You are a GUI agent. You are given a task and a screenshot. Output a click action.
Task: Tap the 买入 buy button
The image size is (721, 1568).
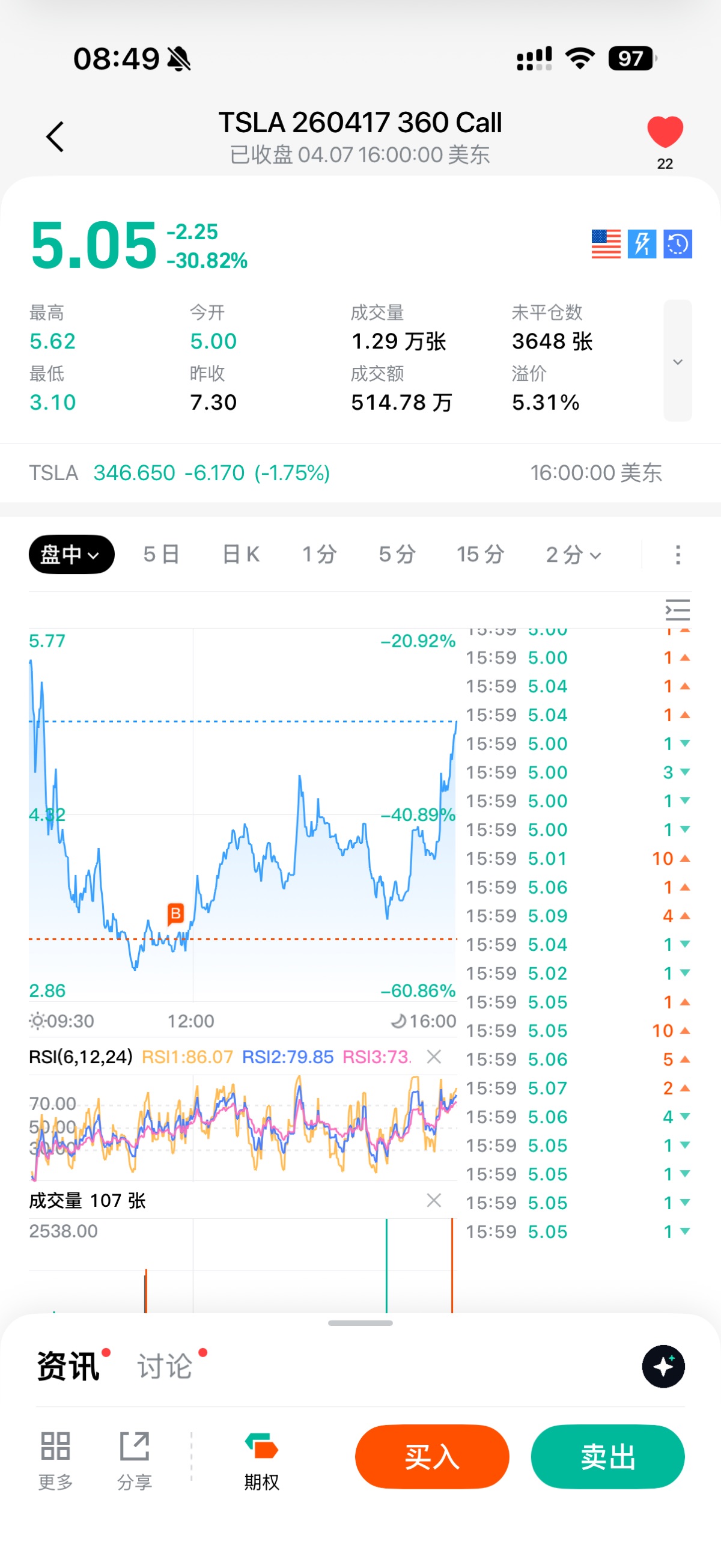432,1457
